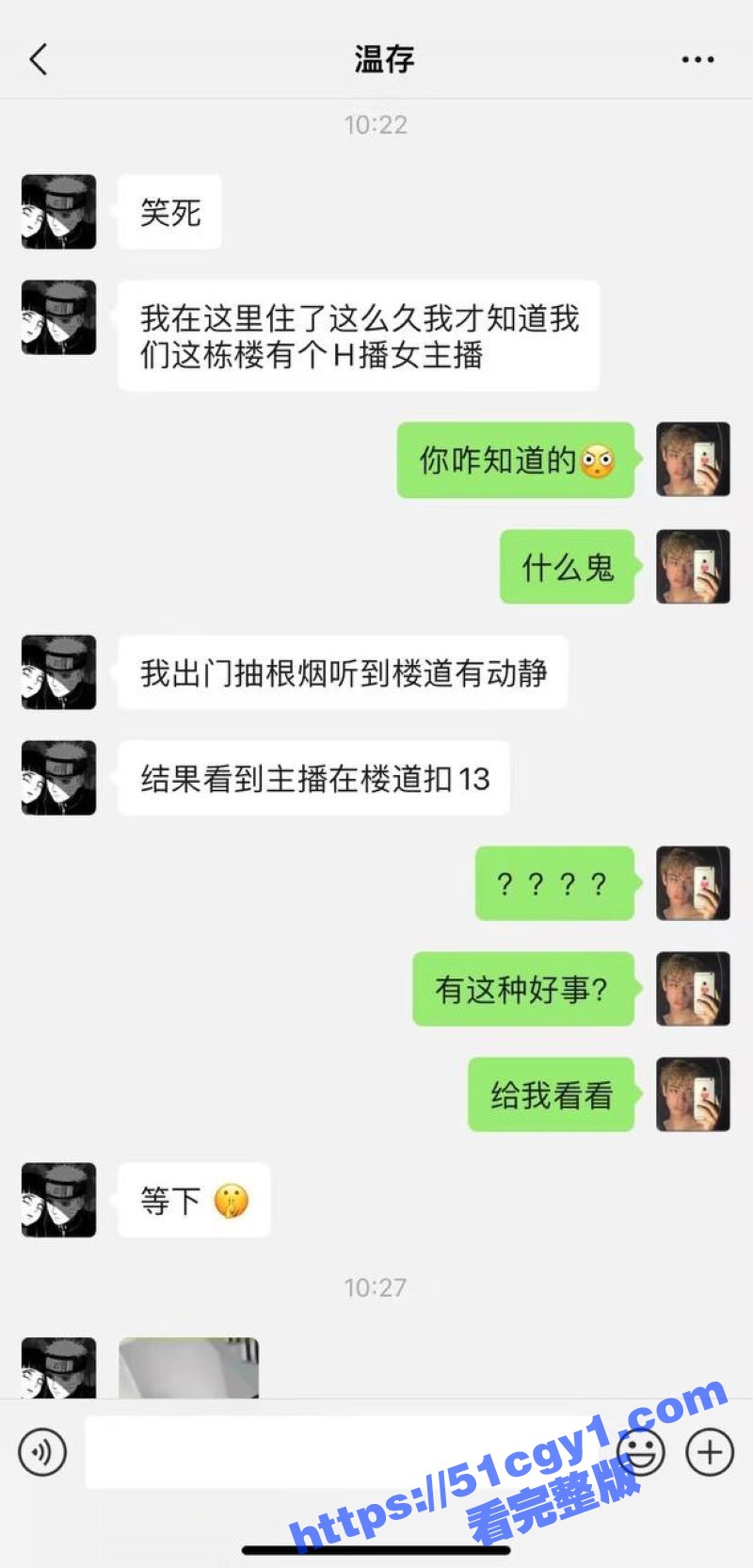This screenshot has height=1568, width=753.
Task: Open the contact's avatar beside 笑死 message
Action: (x=58, y=212)
